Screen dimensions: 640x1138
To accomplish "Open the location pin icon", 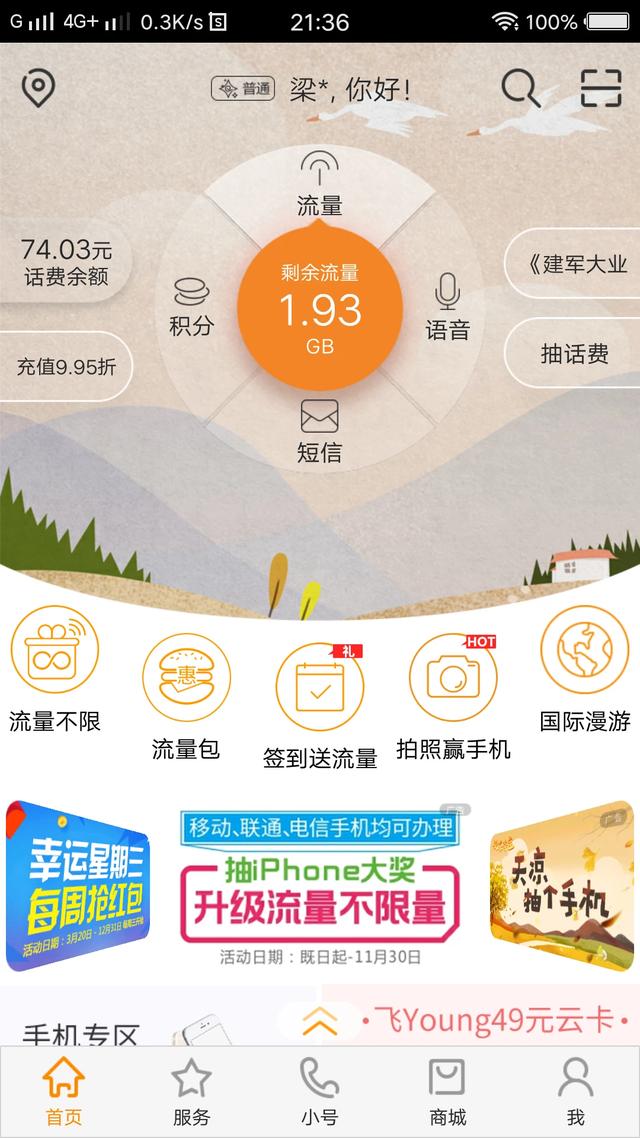I will tap(38, 89).
